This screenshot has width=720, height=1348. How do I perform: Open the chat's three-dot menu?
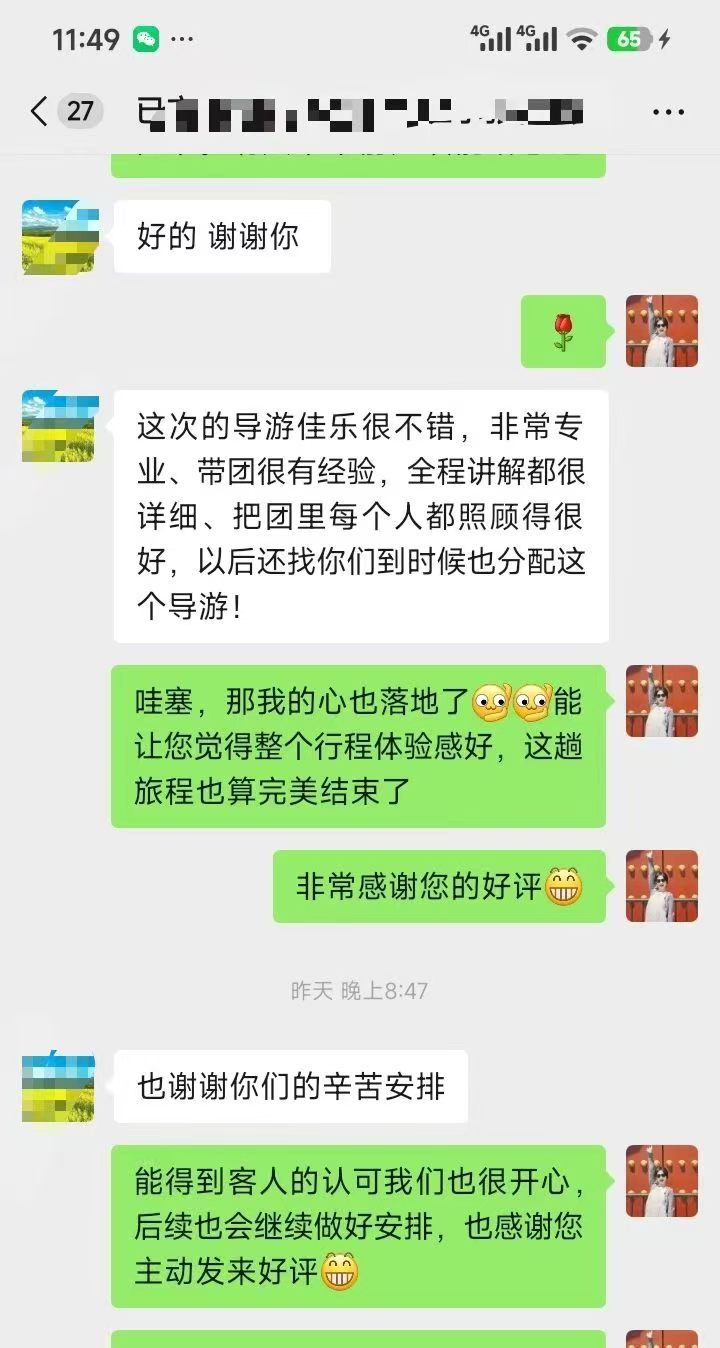668,112
